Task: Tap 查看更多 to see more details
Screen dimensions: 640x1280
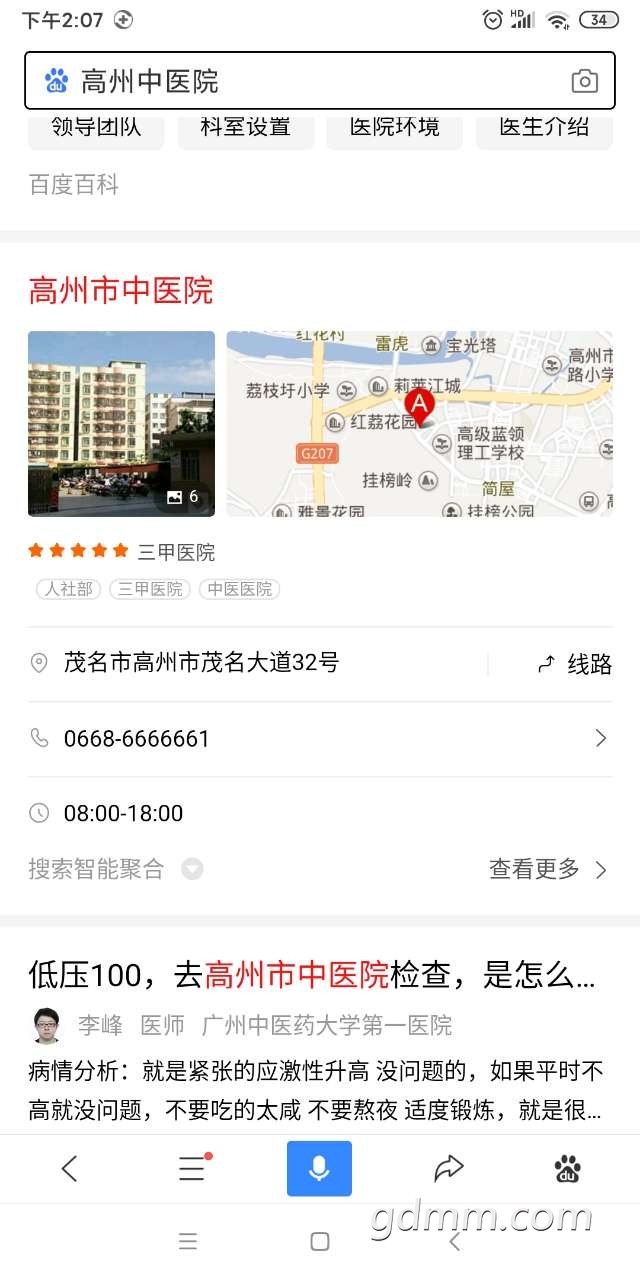Action: pos(547,869)
